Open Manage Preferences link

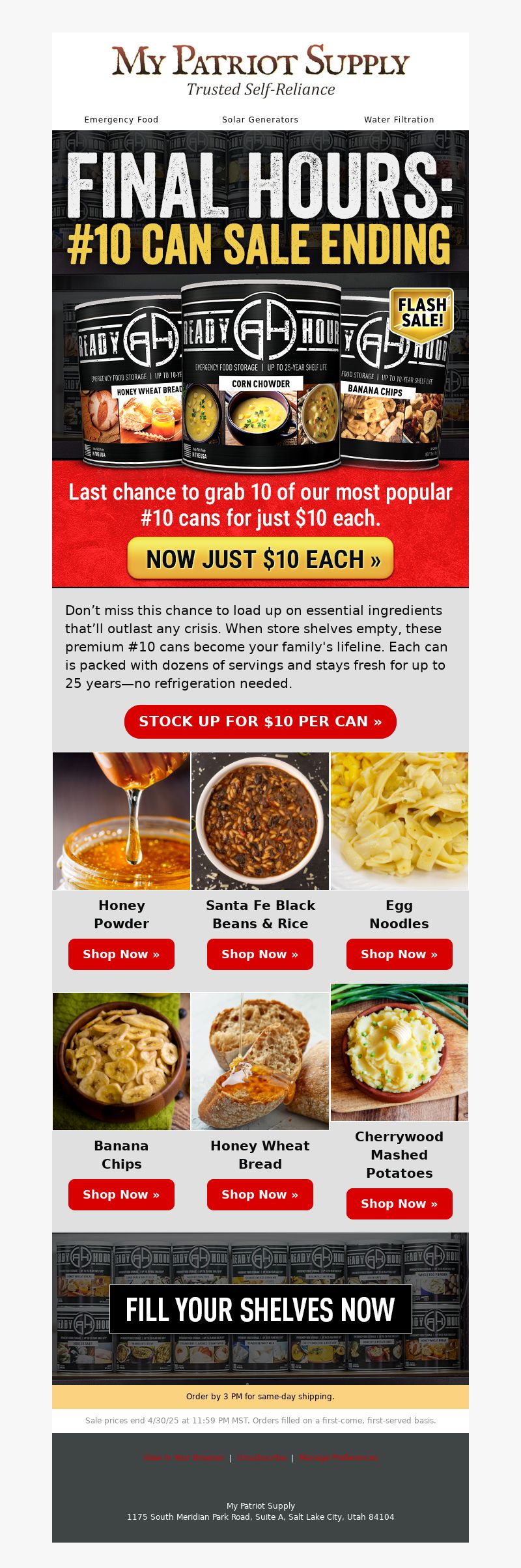339,1458
